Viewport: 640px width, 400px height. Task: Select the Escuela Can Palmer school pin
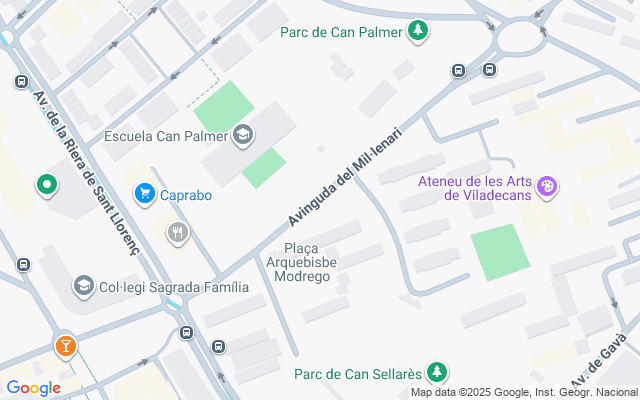pos(243,134)
